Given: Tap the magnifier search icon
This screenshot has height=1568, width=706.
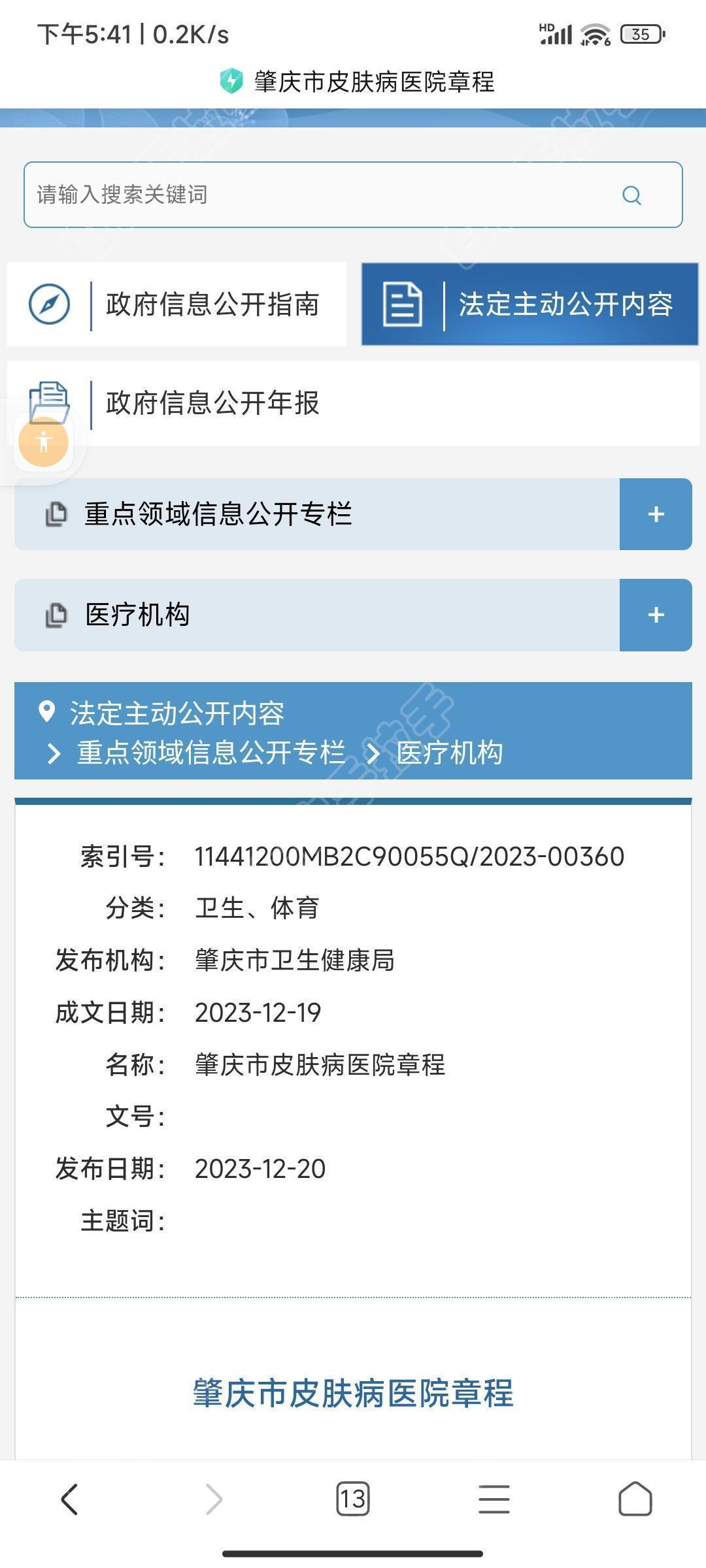Looking at the screenshot, I should [631, 195].
